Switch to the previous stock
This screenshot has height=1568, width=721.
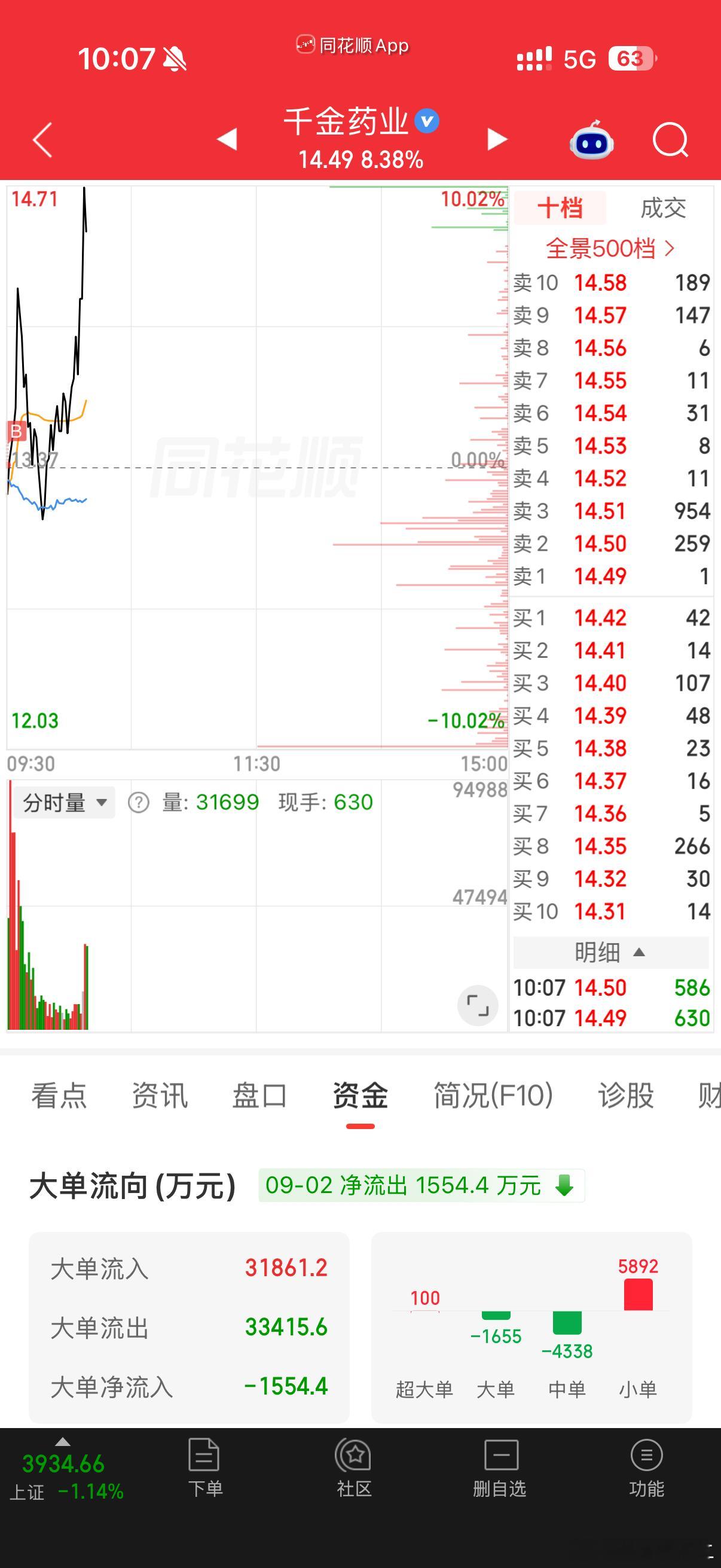(227, 139)
